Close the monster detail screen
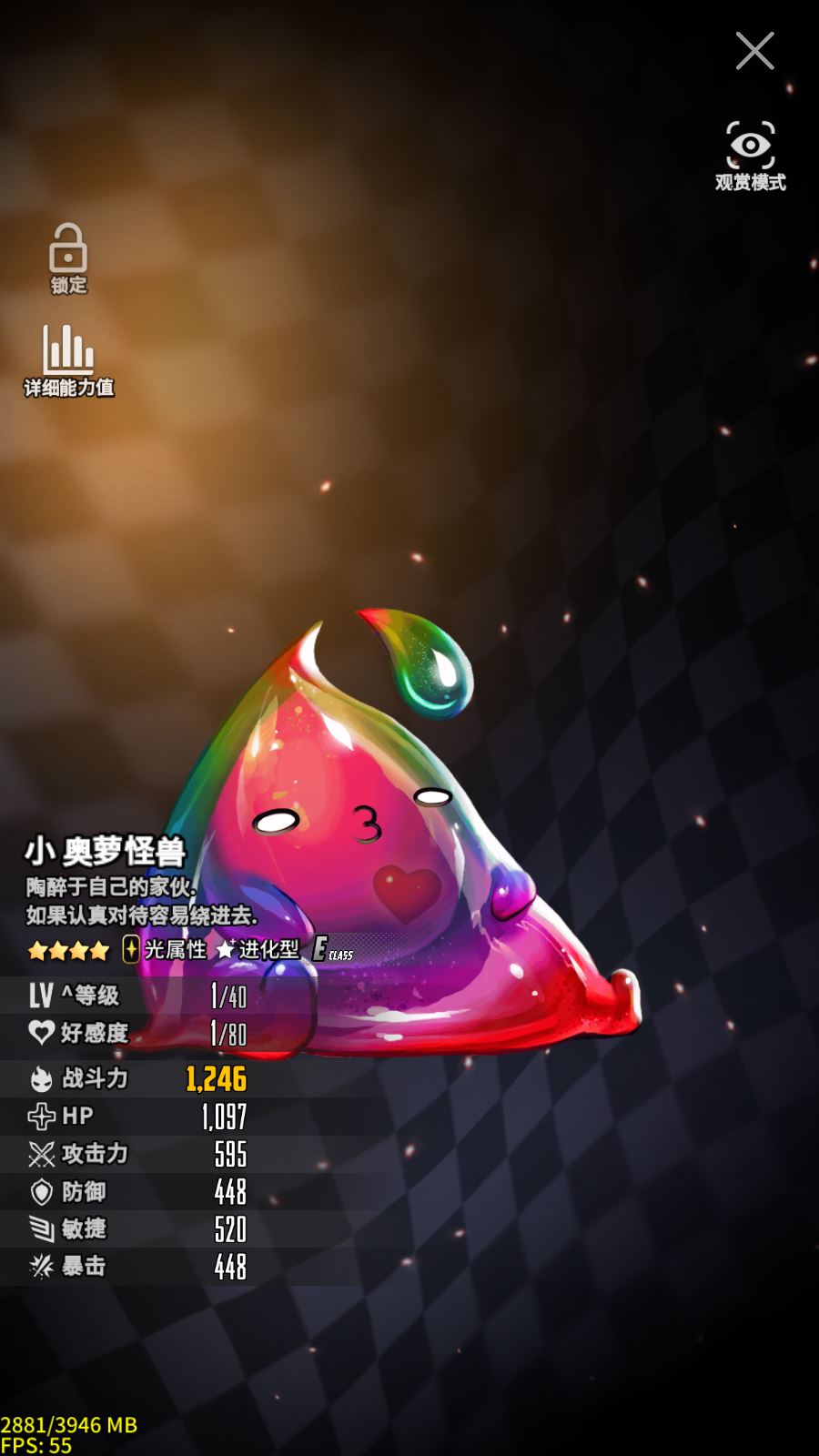This screenshot has width=819, height=1456. coord(754,51)
